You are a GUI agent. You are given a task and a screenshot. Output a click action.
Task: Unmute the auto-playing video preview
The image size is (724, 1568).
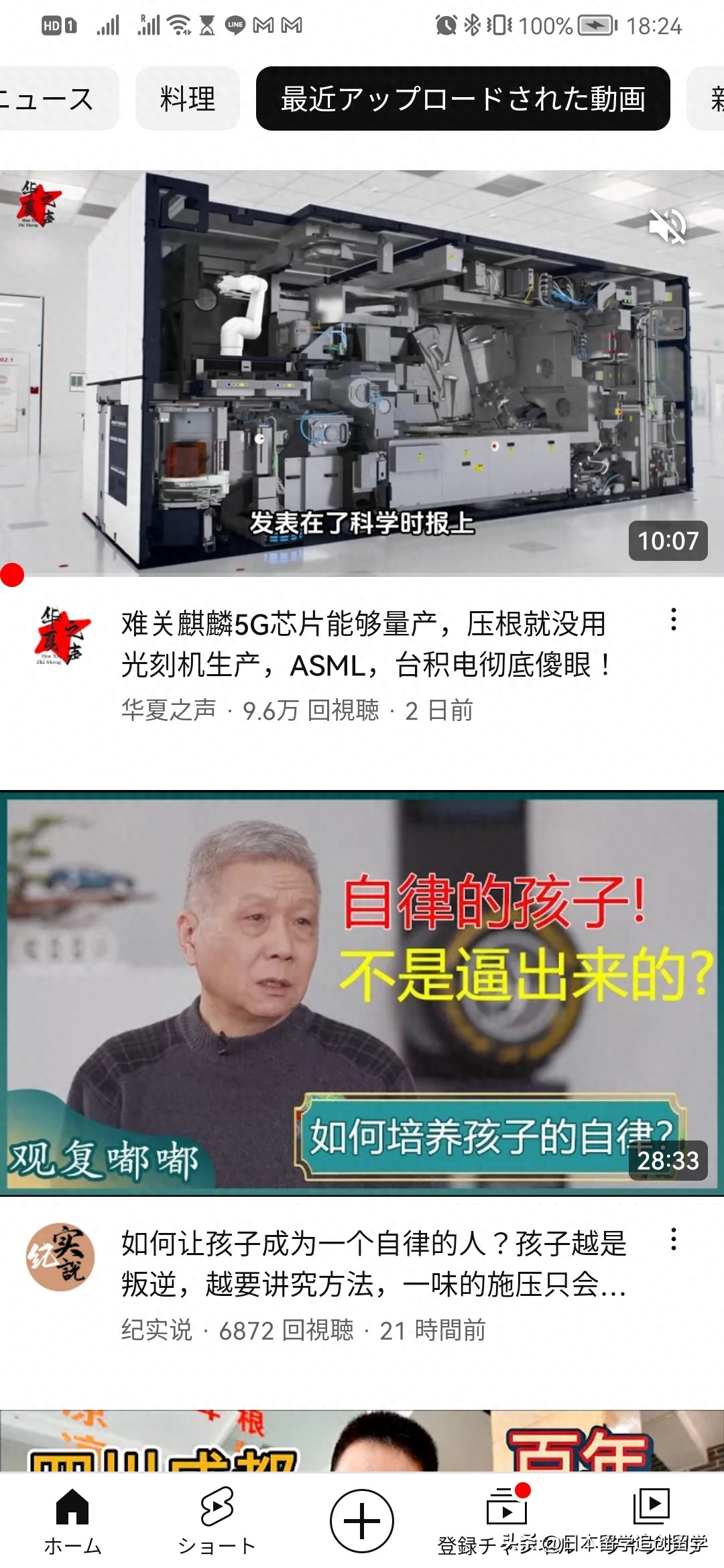(667, 226)
